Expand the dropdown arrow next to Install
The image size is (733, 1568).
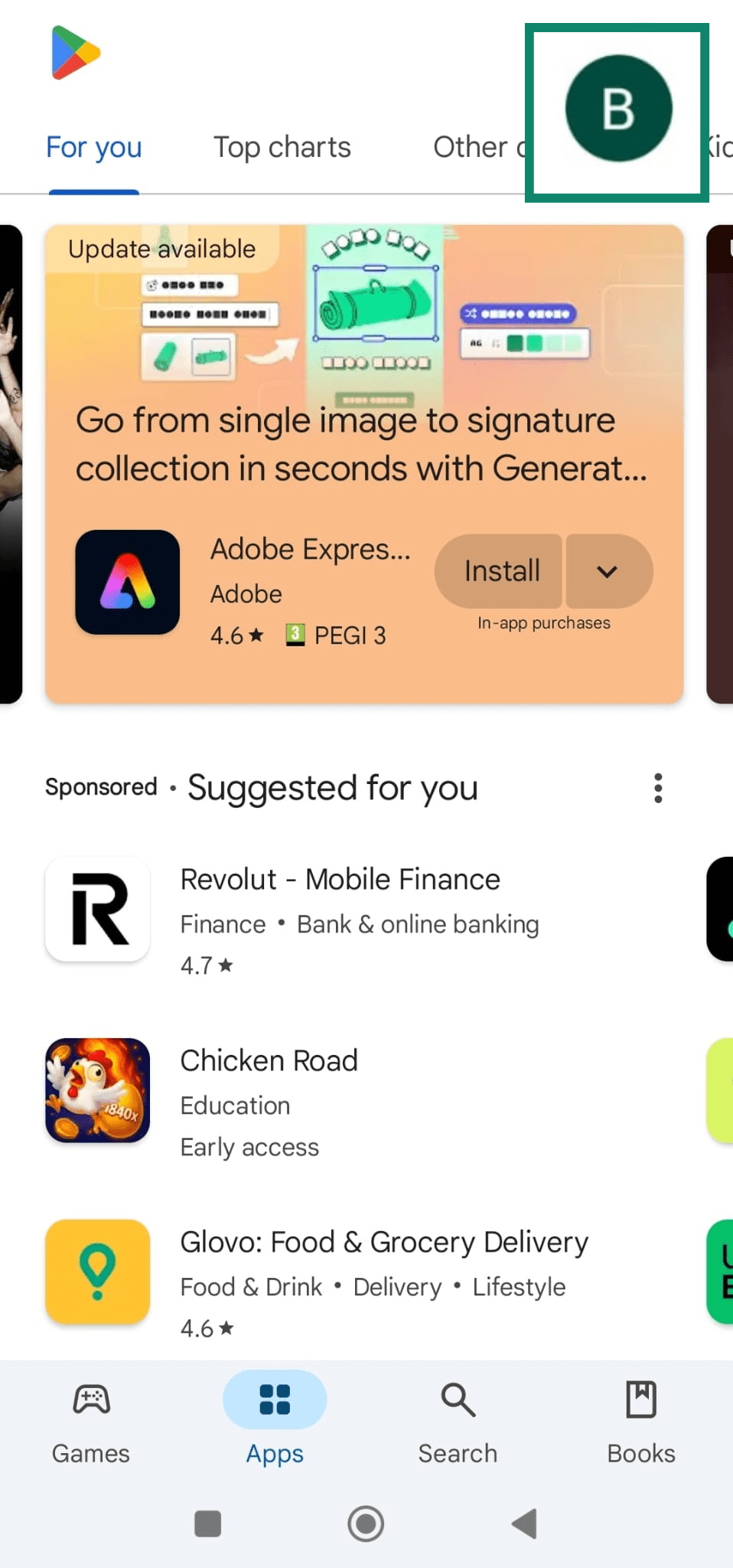(608, 571)
